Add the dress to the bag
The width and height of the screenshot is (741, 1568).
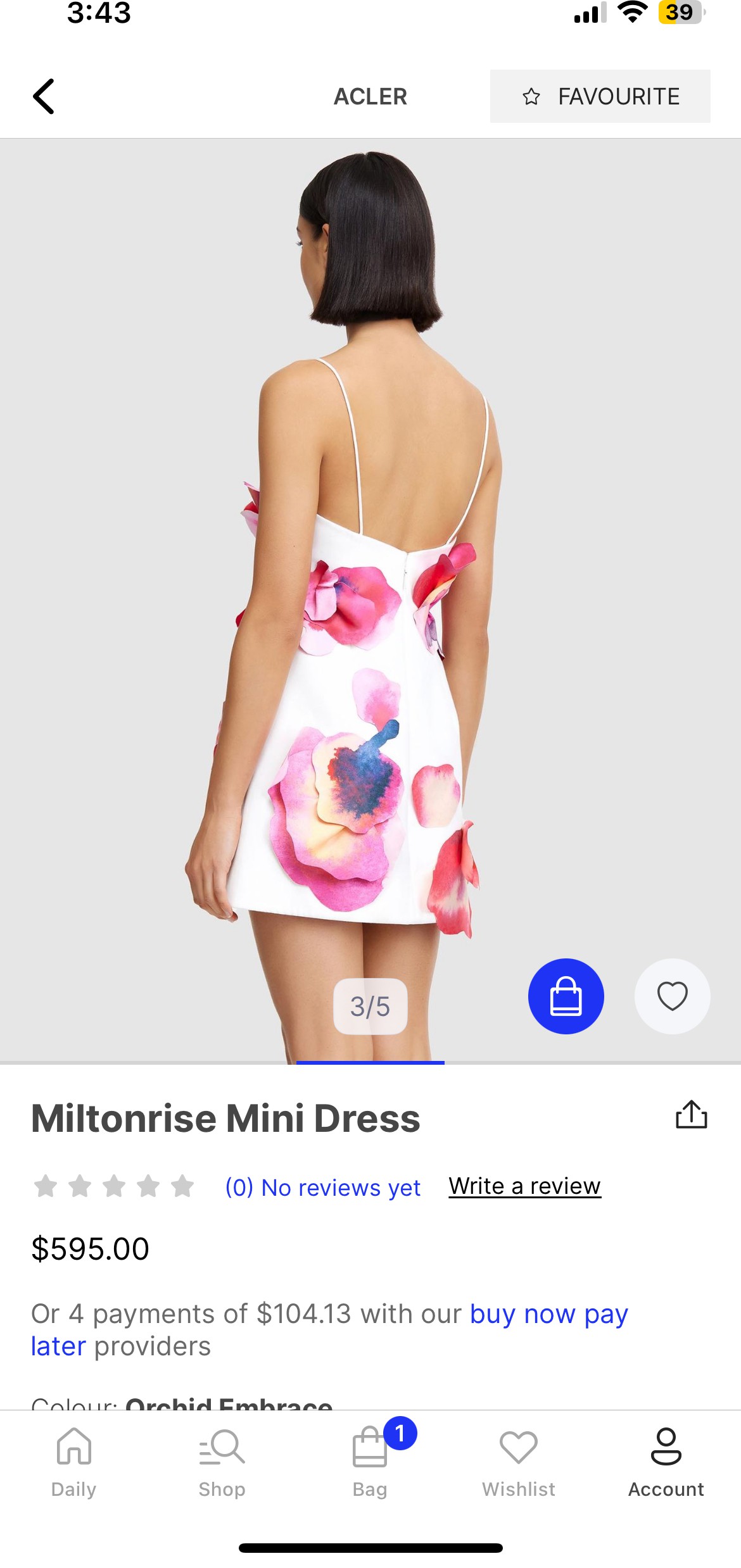[x=566, y=996]
